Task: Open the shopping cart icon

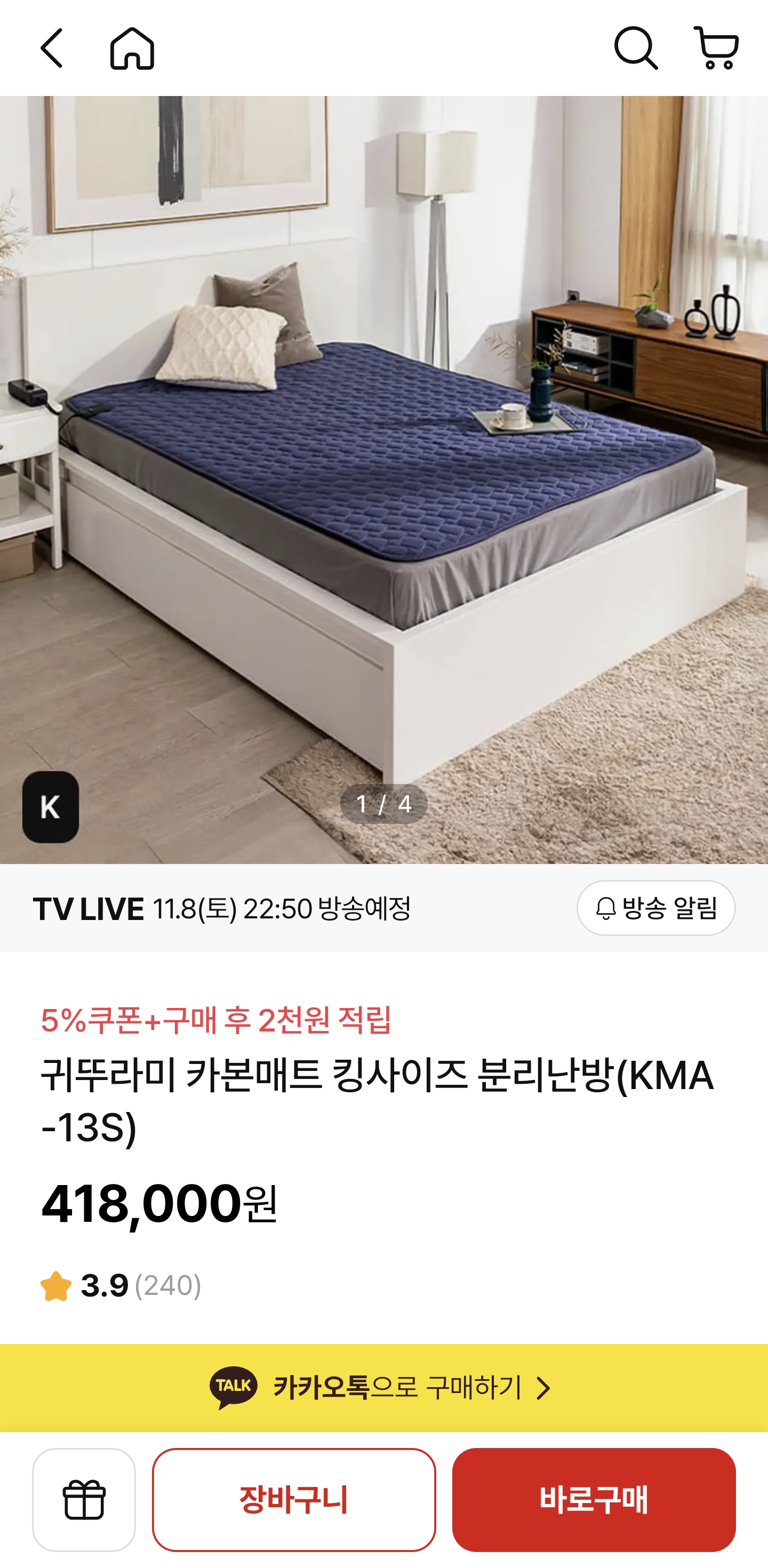Action: coord(716,48)
